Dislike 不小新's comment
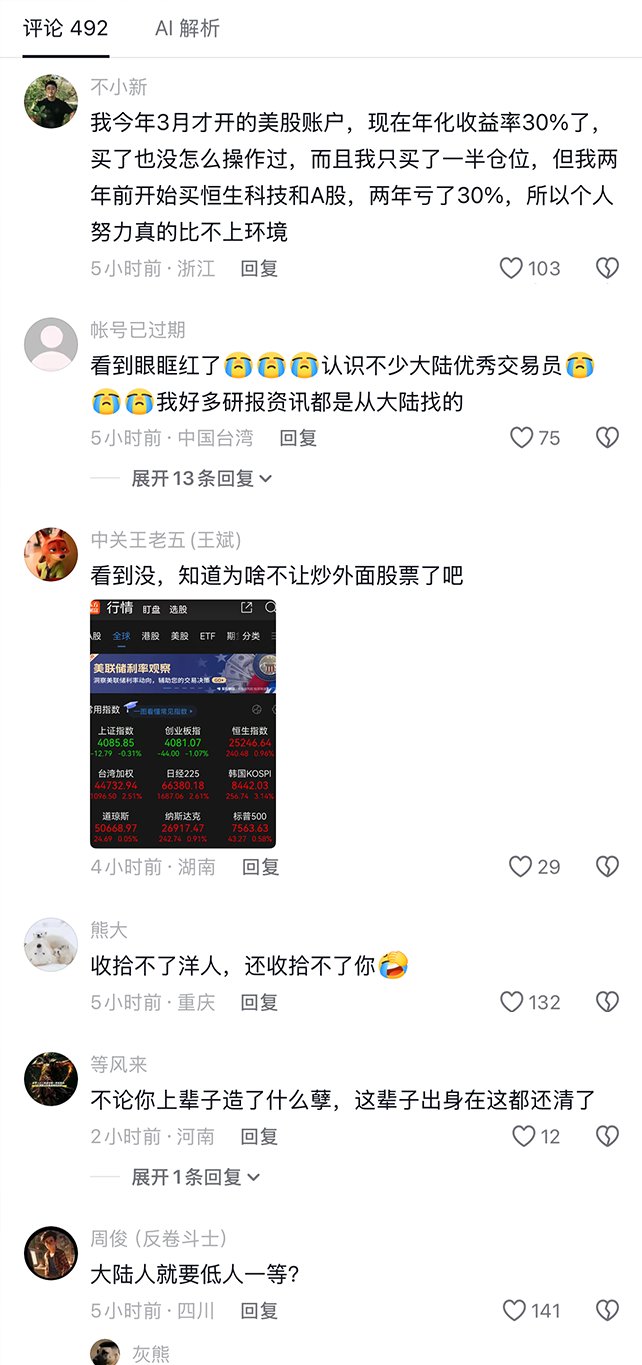642x1365 pixels. [607, 268]
